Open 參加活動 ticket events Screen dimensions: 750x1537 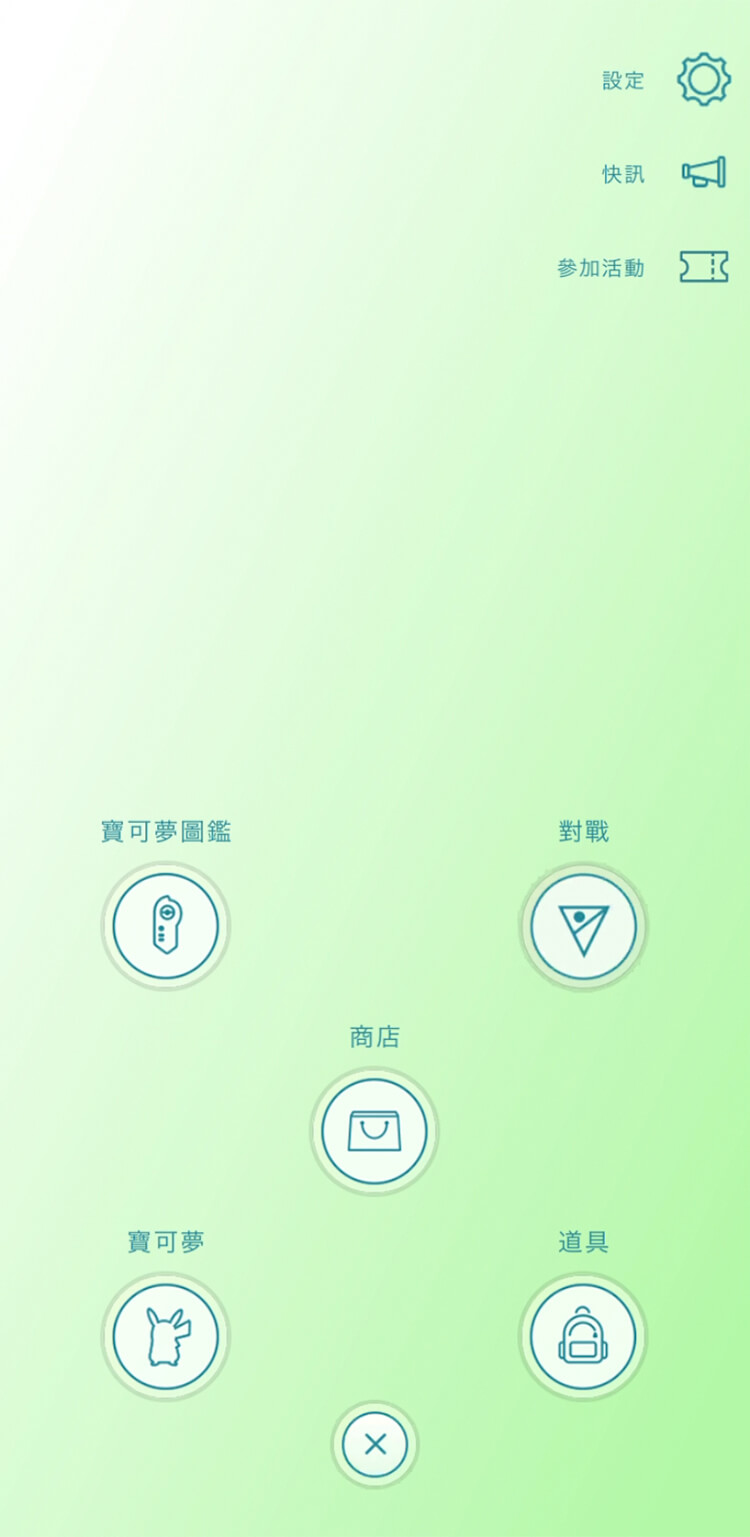[703, 267]
